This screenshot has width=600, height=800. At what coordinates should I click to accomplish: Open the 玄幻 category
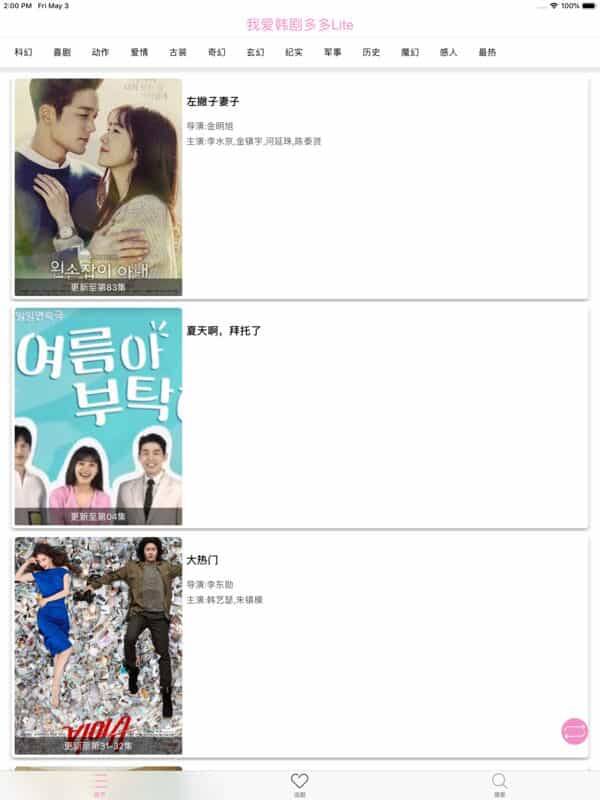(x=255, y=52)
